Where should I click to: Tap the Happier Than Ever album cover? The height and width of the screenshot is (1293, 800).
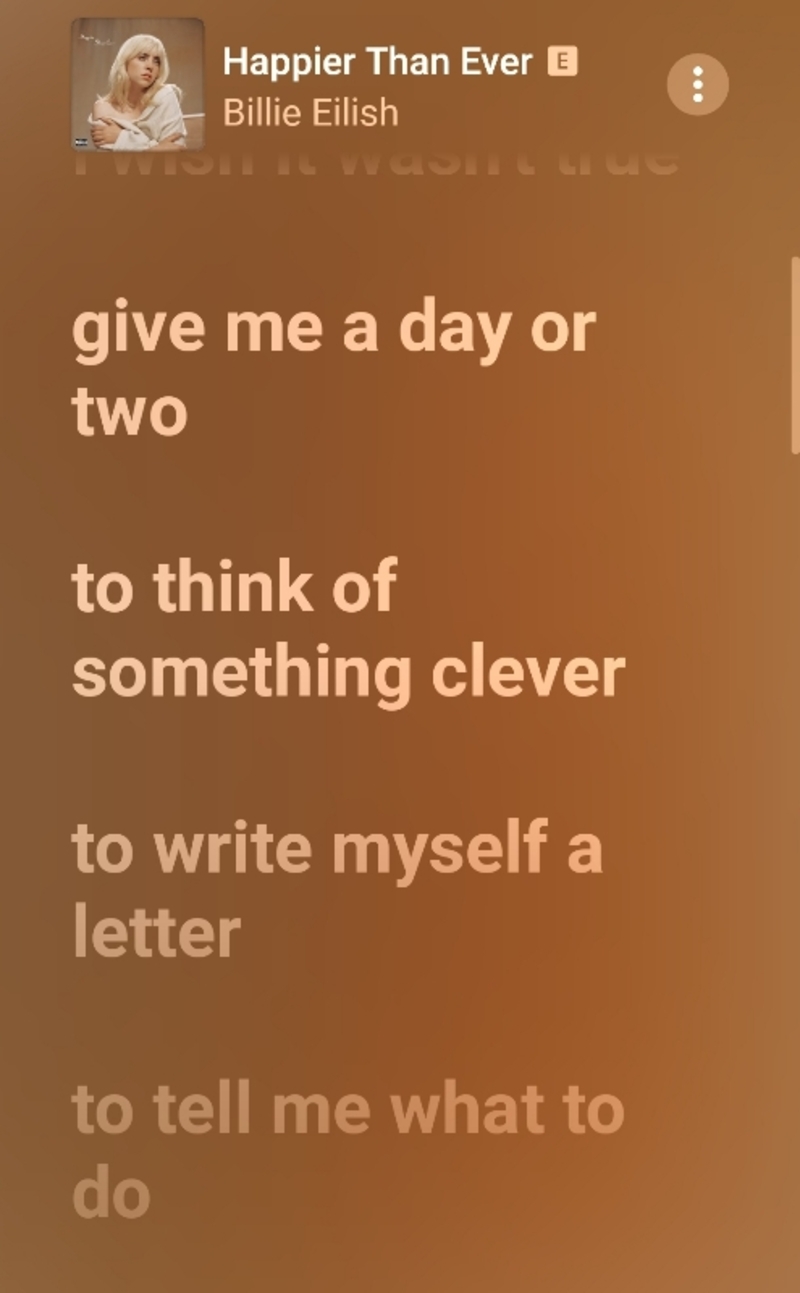click(137, 84)
